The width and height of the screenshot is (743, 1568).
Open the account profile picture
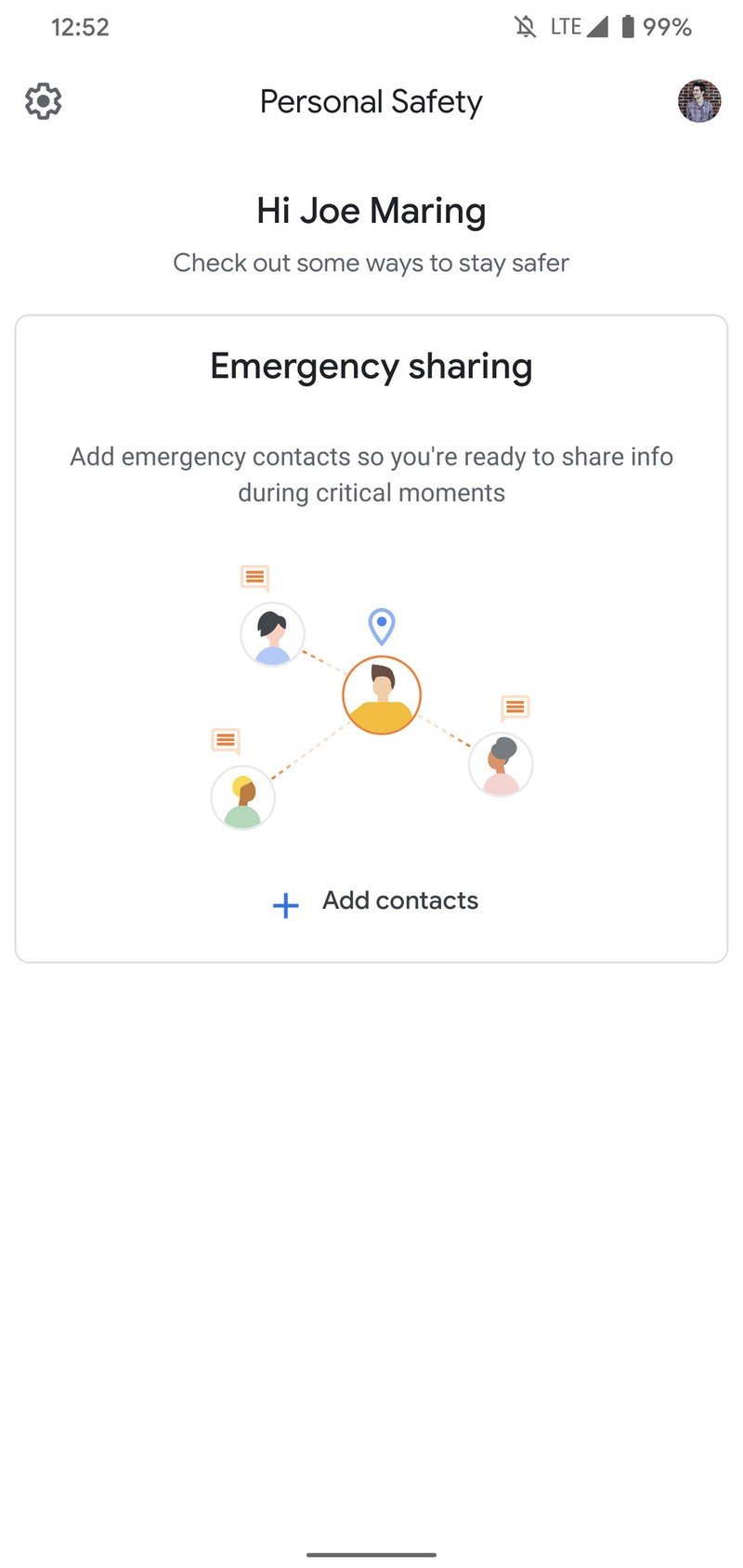(x=698, y=101)
